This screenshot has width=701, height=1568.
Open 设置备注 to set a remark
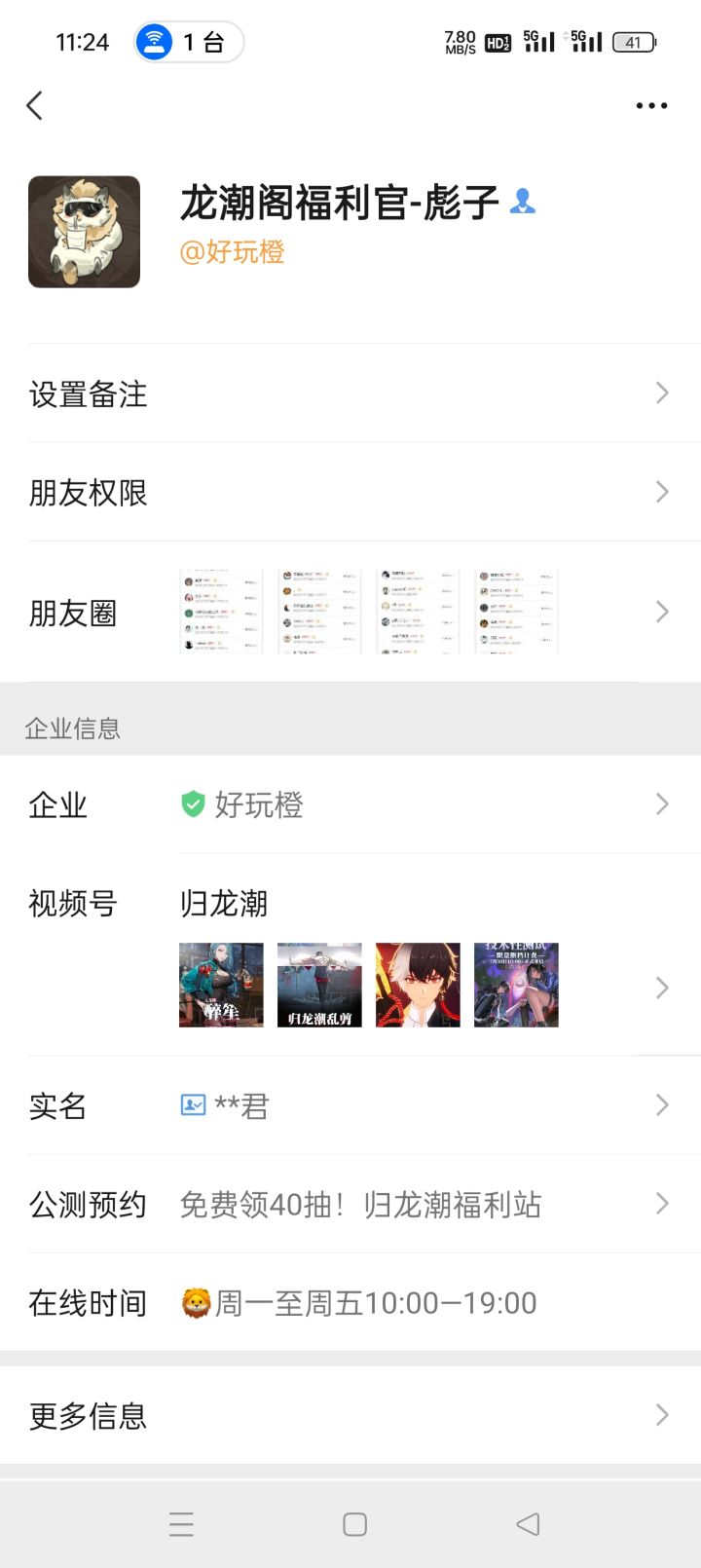point(350,393)
